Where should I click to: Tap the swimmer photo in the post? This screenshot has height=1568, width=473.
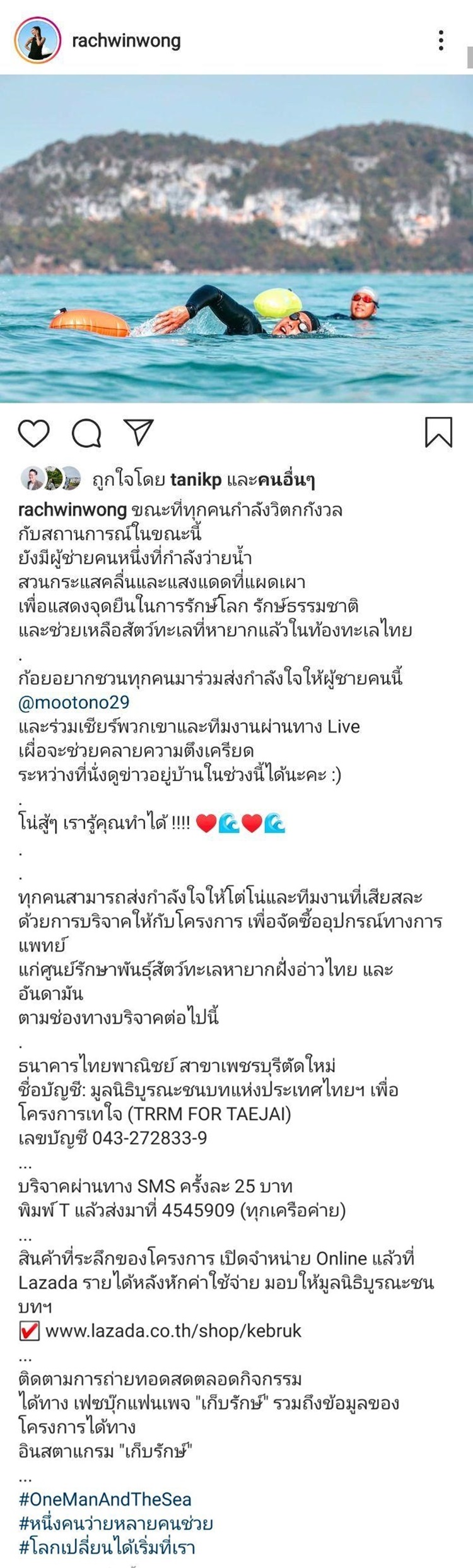pos(237,238)
